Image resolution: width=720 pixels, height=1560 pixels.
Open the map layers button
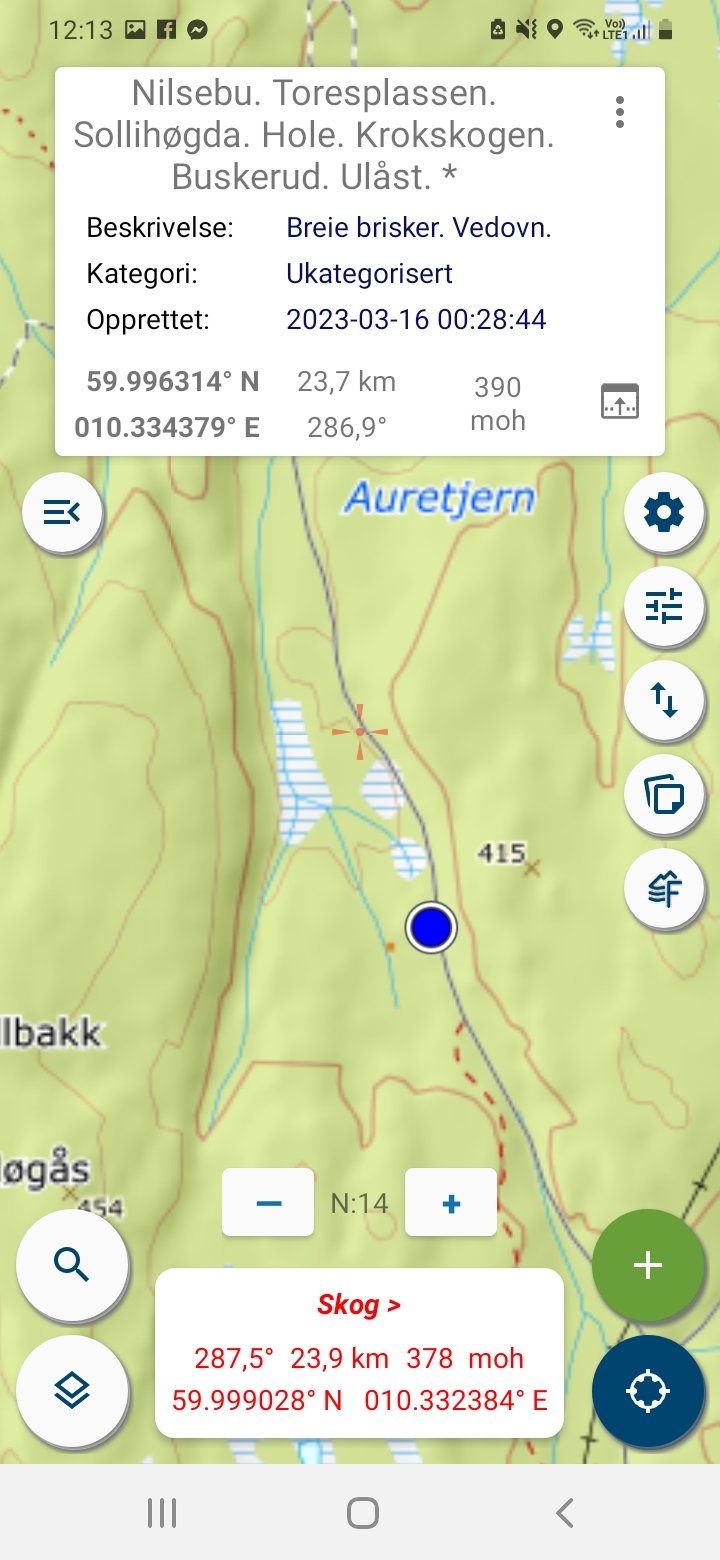click(72, 1390)
